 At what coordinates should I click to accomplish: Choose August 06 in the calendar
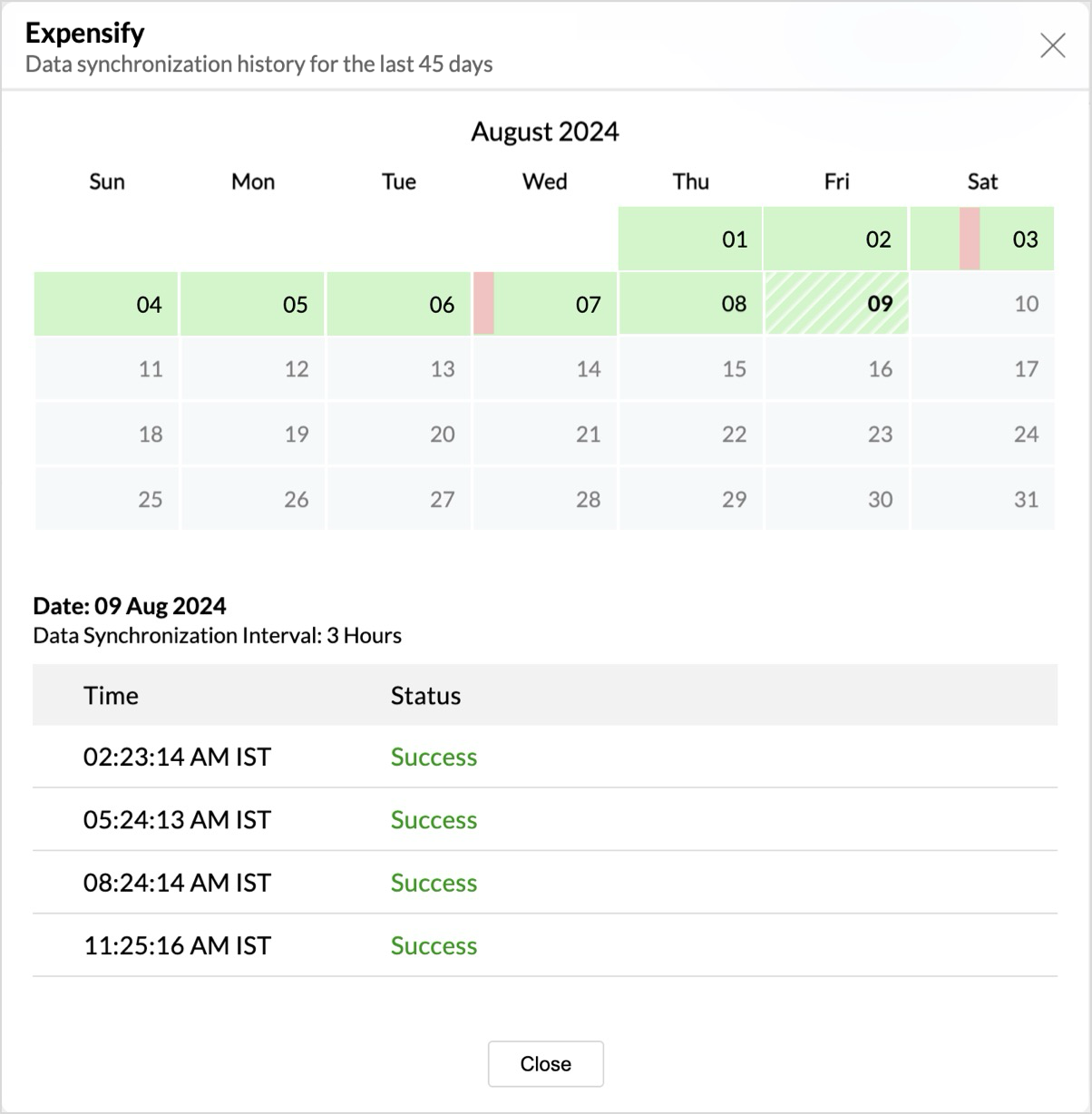[x=398, y=304]
